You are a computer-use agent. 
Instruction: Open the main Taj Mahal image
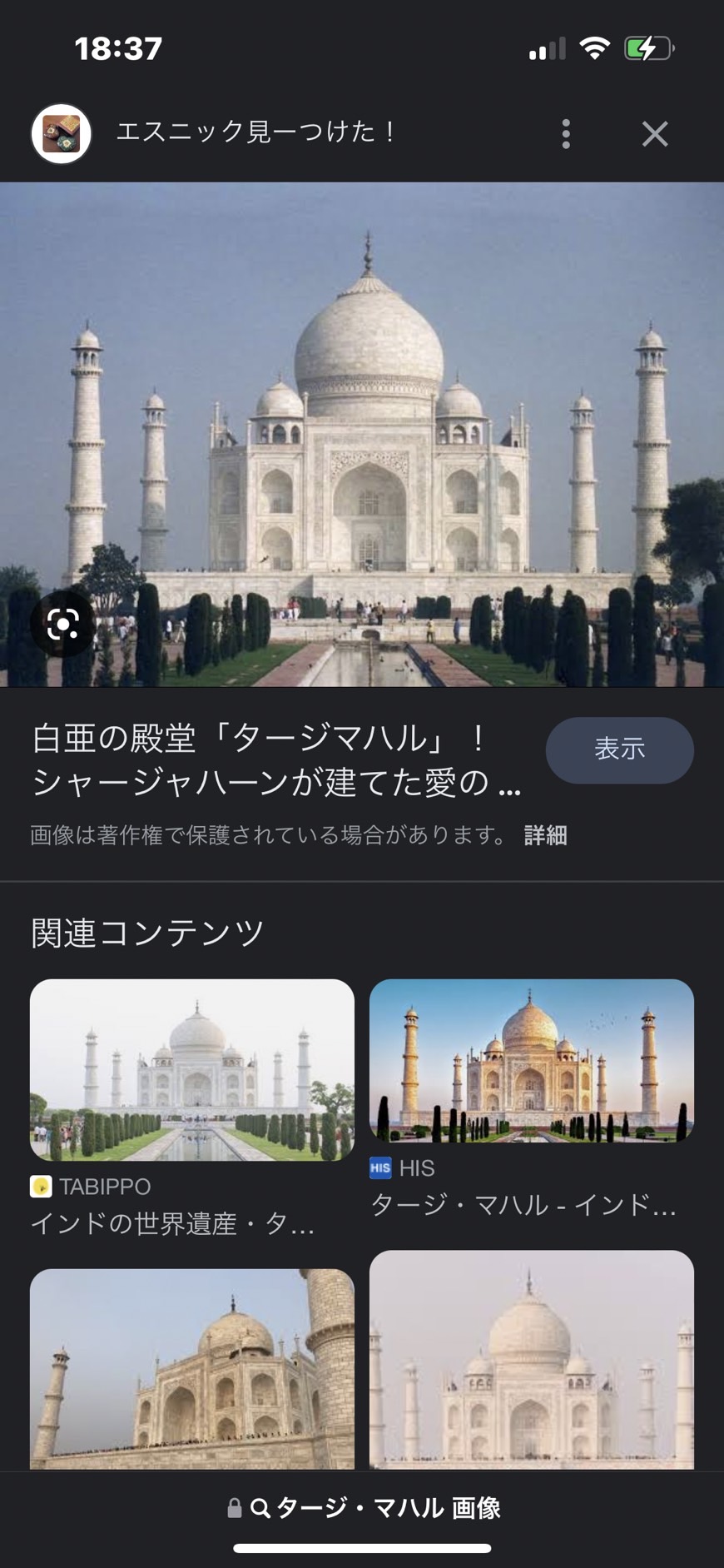point(362,434)
